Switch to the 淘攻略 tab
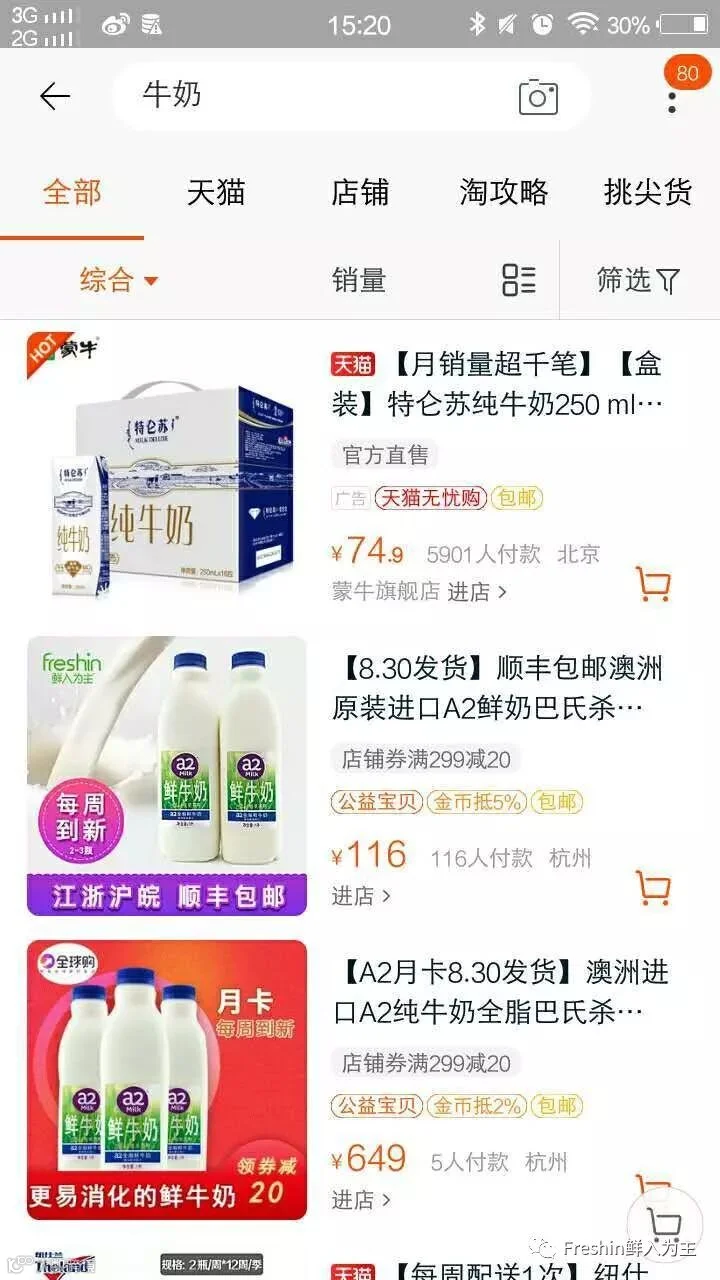 504,192
